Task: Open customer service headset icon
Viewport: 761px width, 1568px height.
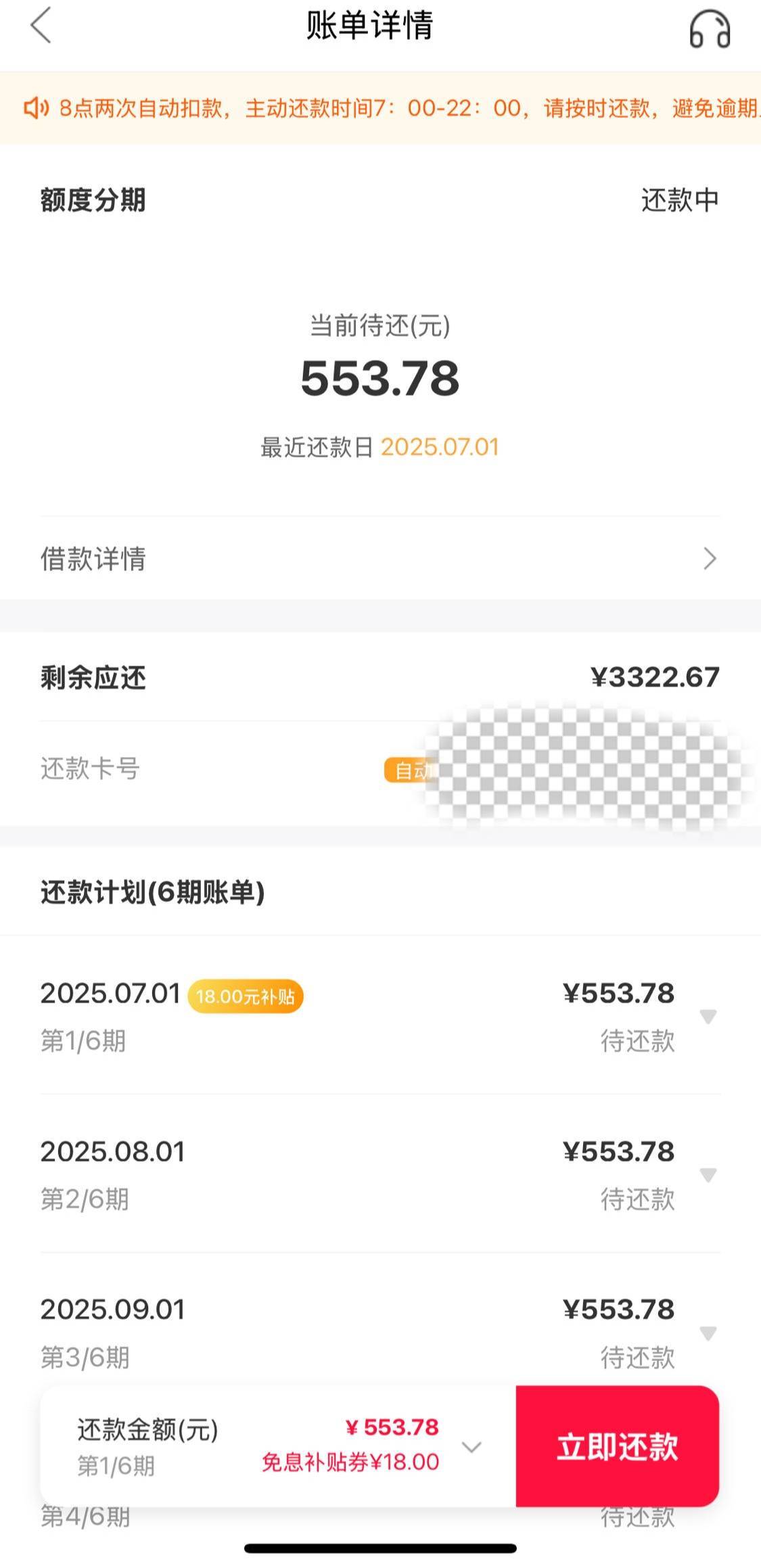Action: (x=709, y=30)
